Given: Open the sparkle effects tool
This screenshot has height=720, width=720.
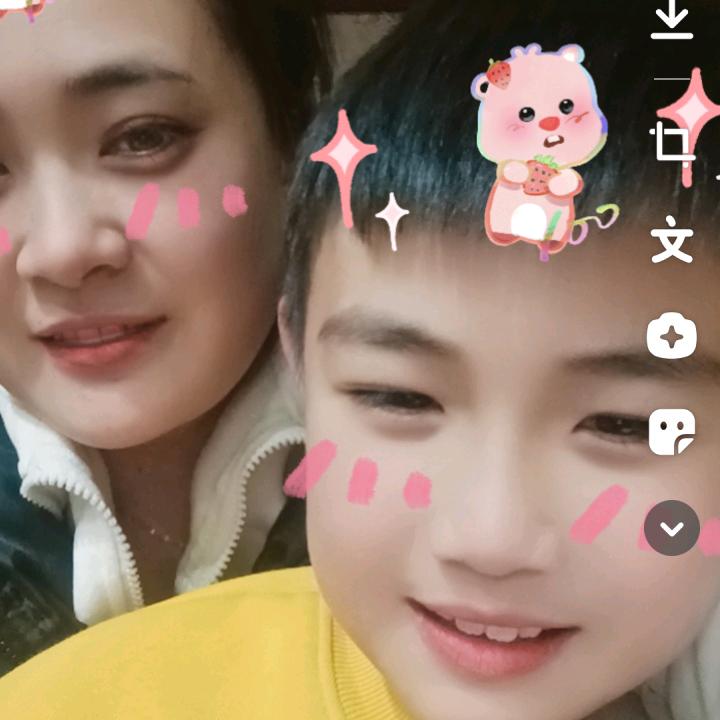Looking at the screenshot, I should (x=672, y=337).
